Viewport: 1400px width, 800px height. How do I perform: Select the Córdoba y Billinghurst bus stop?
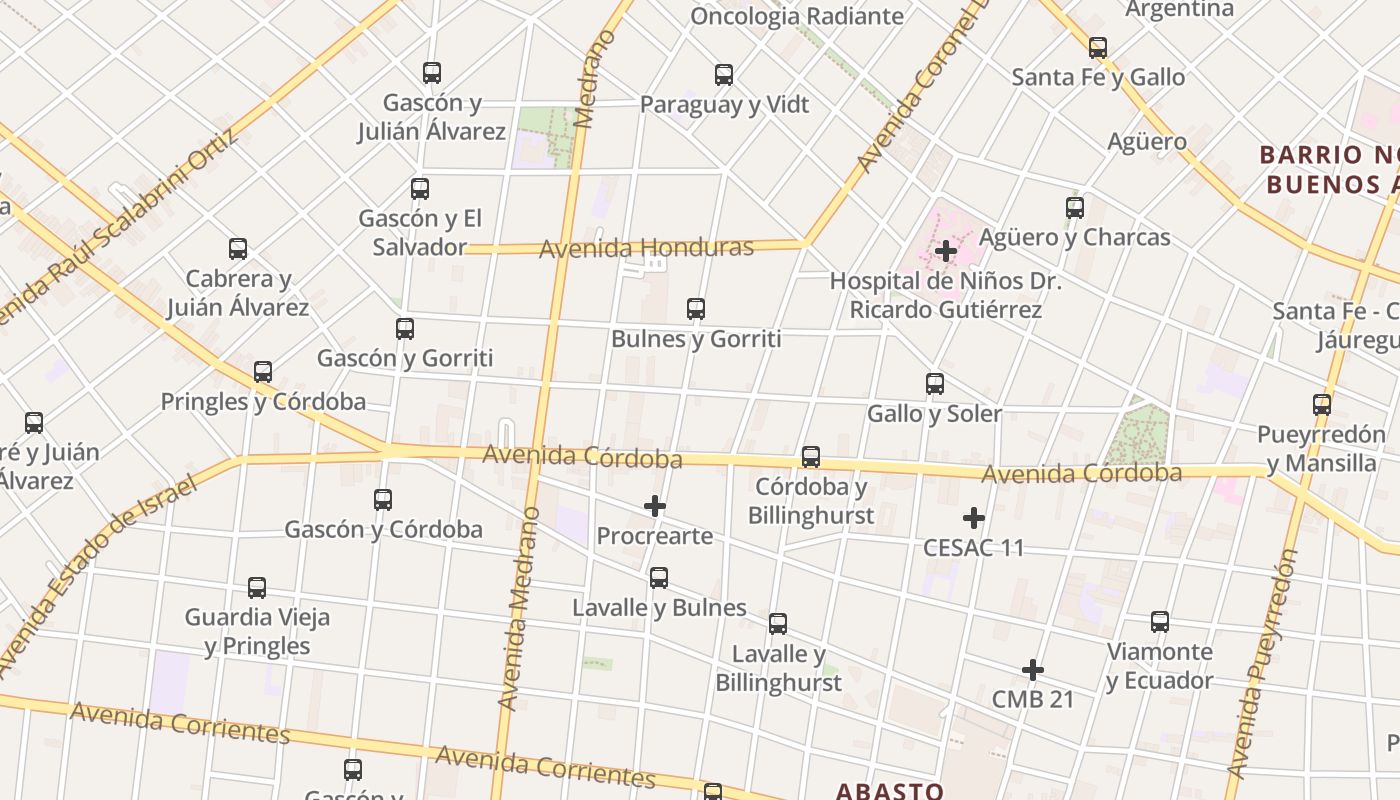[811, 457]
